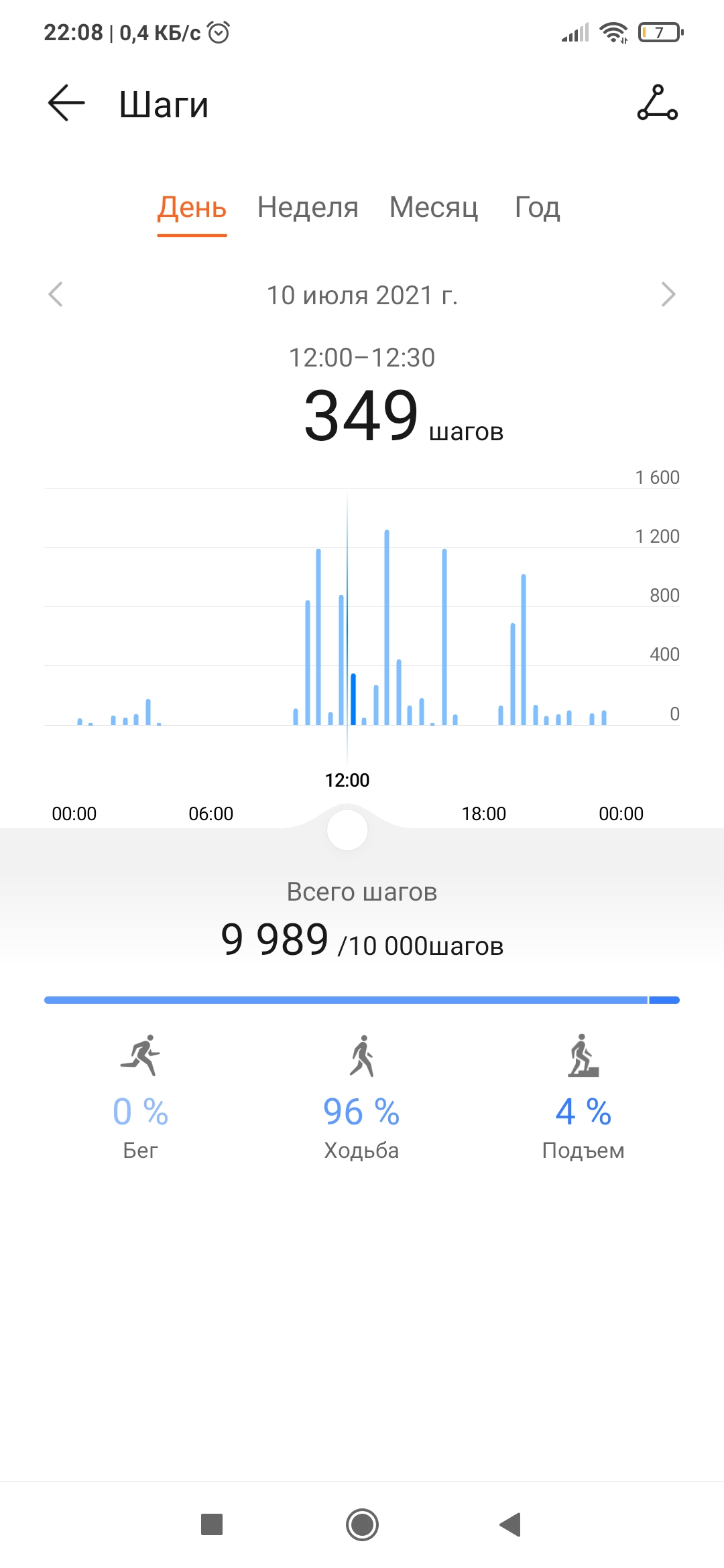This screenshot has height=1568, width=724.
Task: Go back from the Шаги screen
Action: 66,103
